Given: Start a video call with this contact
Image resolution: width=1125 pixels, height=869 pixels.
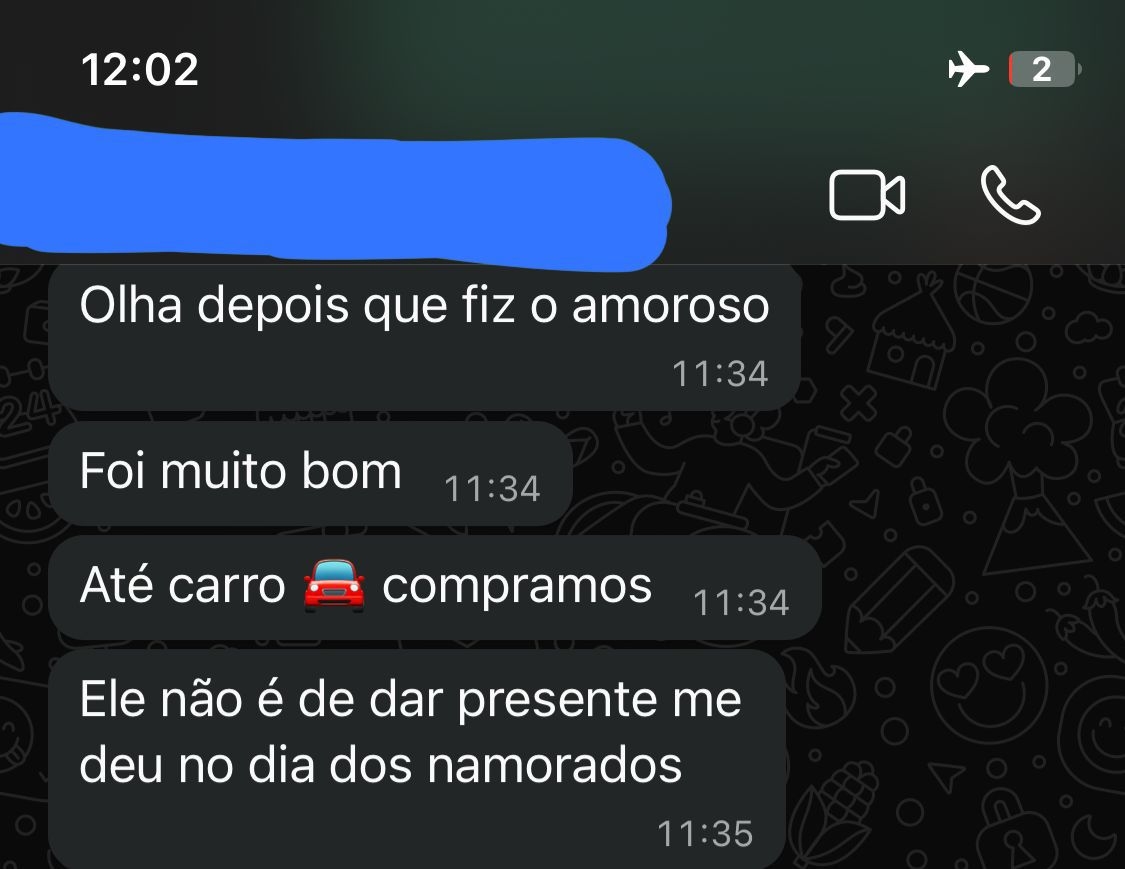Looking at the screenshot, I should click(866, 195).
